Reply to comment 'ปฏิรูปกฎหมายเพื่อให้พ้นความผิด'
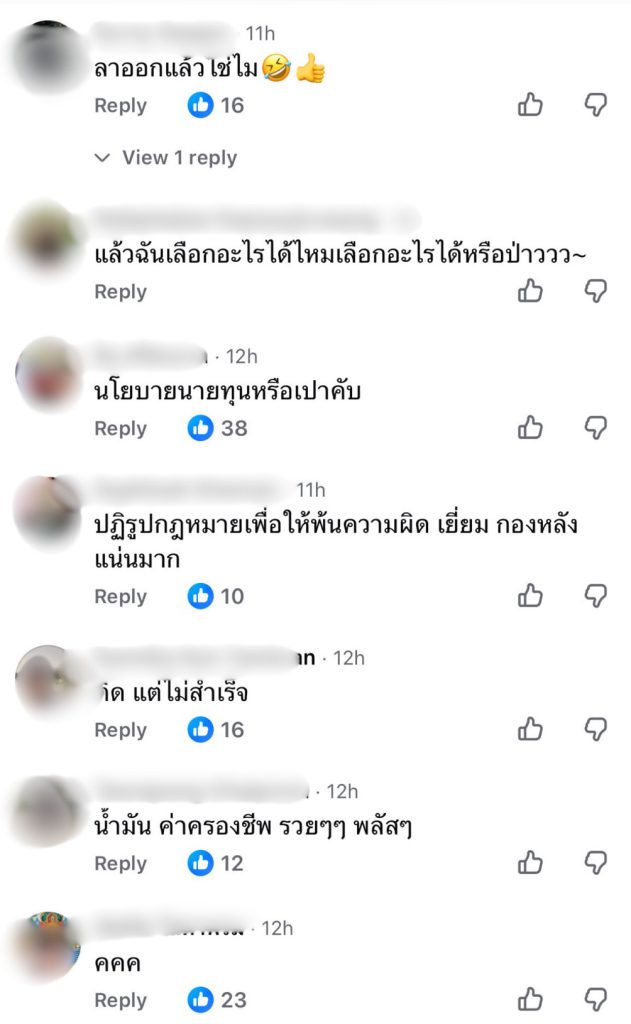The height and width of the screenshot is (1024, 631). pos(120,596)
